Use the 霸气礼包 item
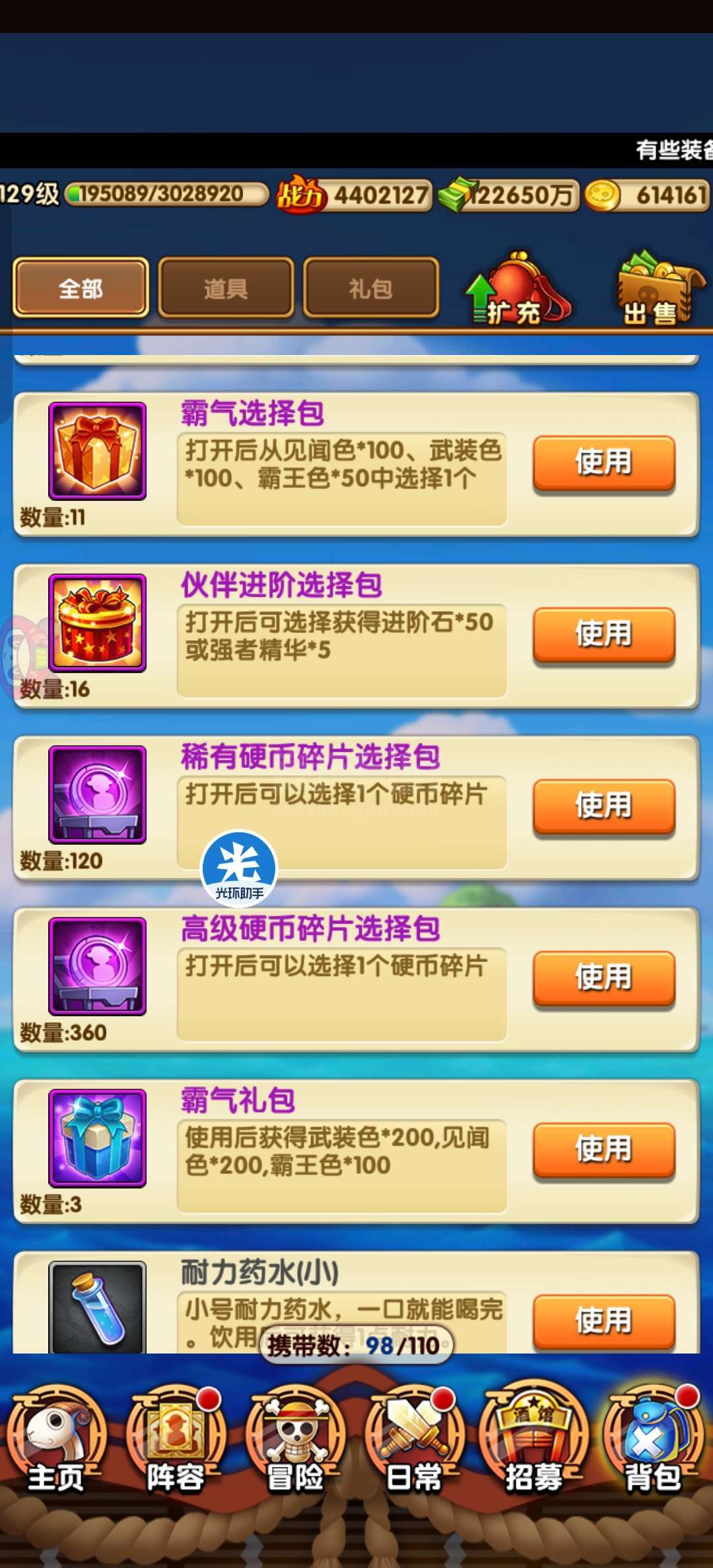Viewport: 713px width, 1568px height. click(x=604, y=1149)
